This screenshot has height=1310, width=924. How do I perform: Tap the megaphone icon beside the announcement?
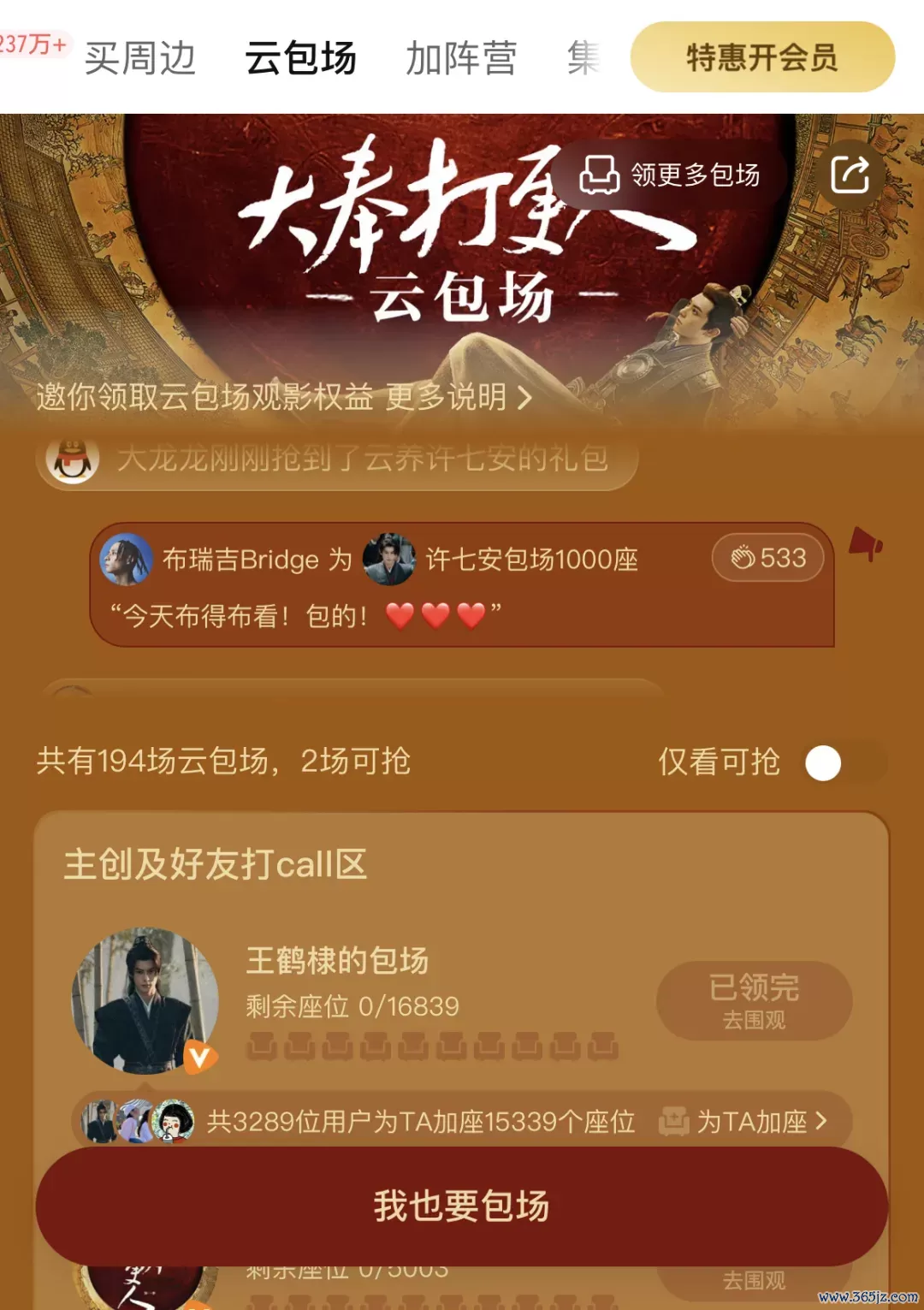click(864, 544)
